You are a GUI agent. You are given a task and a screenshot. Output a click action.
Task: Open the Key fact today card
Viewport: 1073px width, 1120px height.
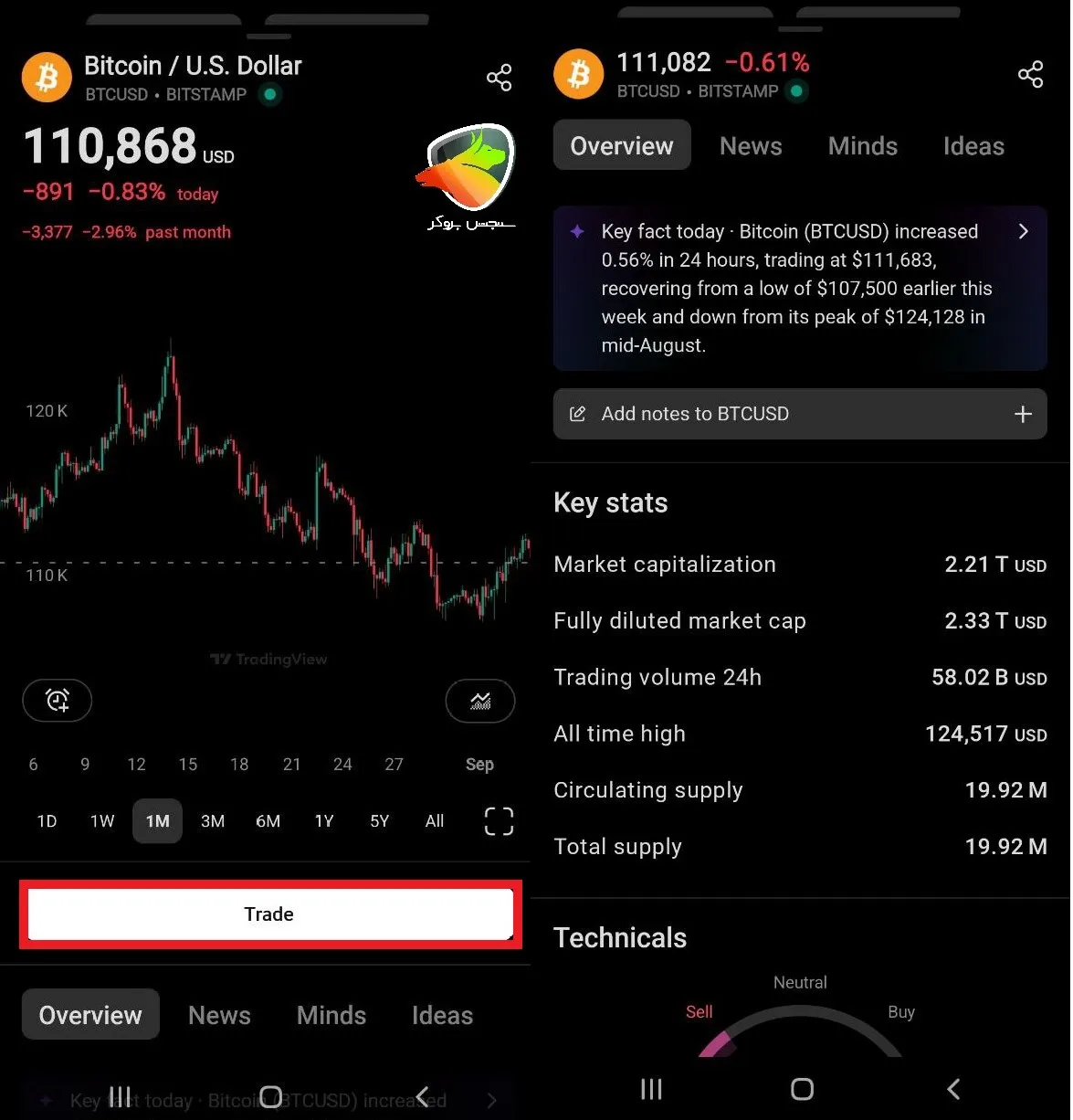pyautogui.click(x=800, y=288)
